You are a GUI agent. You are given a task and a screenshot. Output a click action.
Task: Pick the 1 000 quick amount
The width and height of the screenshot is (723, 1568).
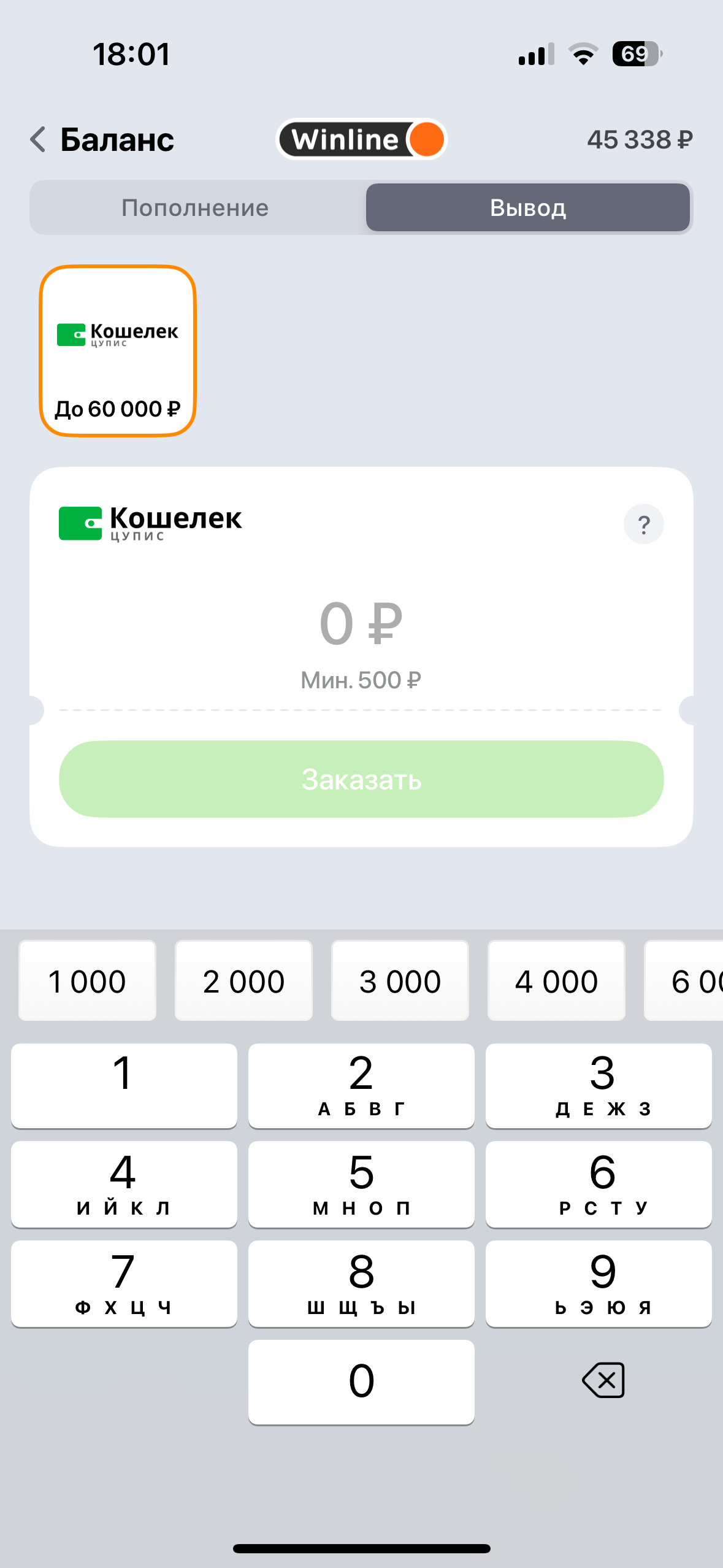point(87,980)
